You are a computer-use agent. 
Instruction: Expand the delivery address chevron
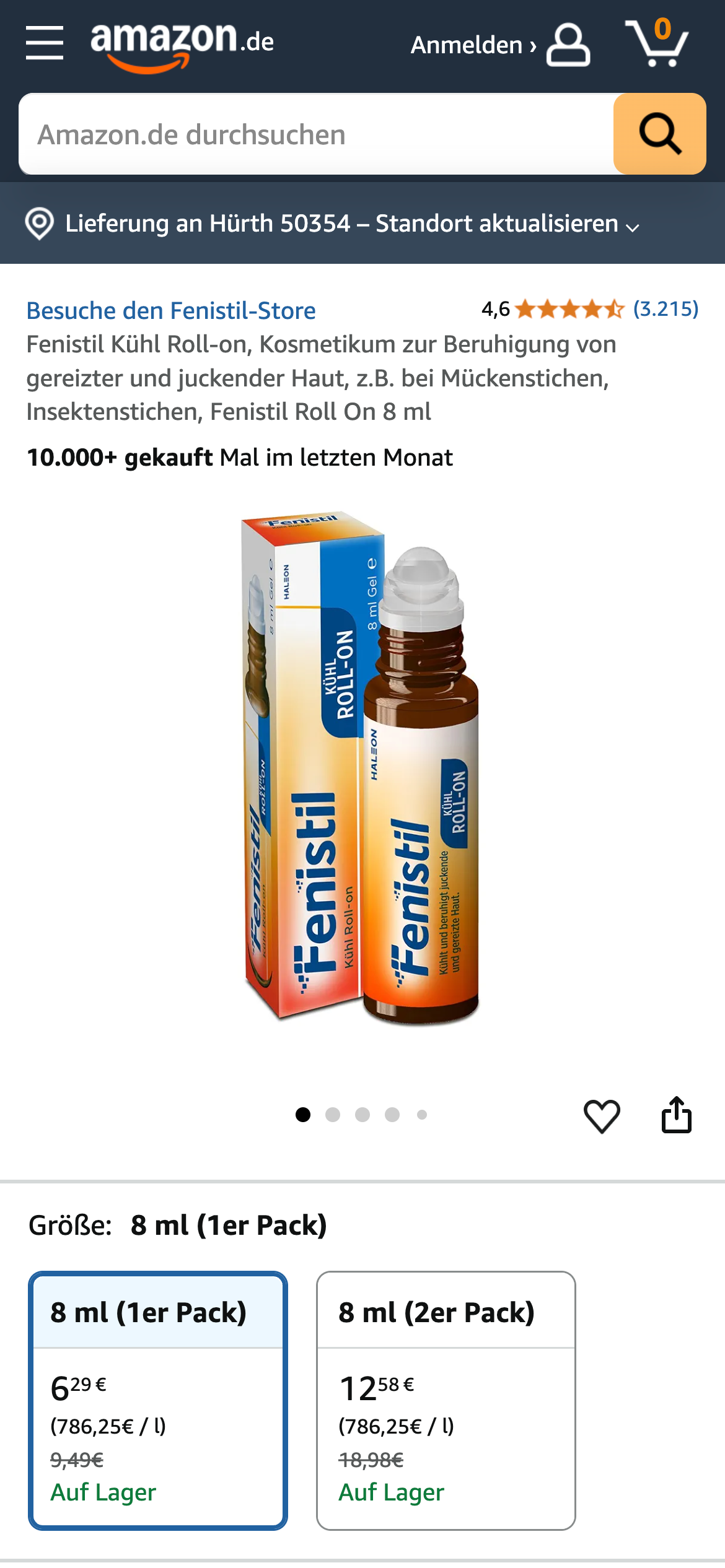tap(631, 229)
